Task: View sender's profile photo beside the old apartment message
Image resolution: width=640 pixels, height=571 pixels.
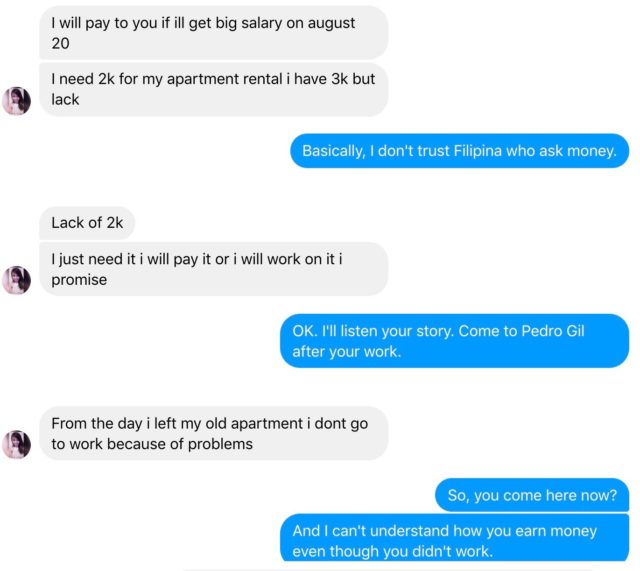Action: click(16, 444)
